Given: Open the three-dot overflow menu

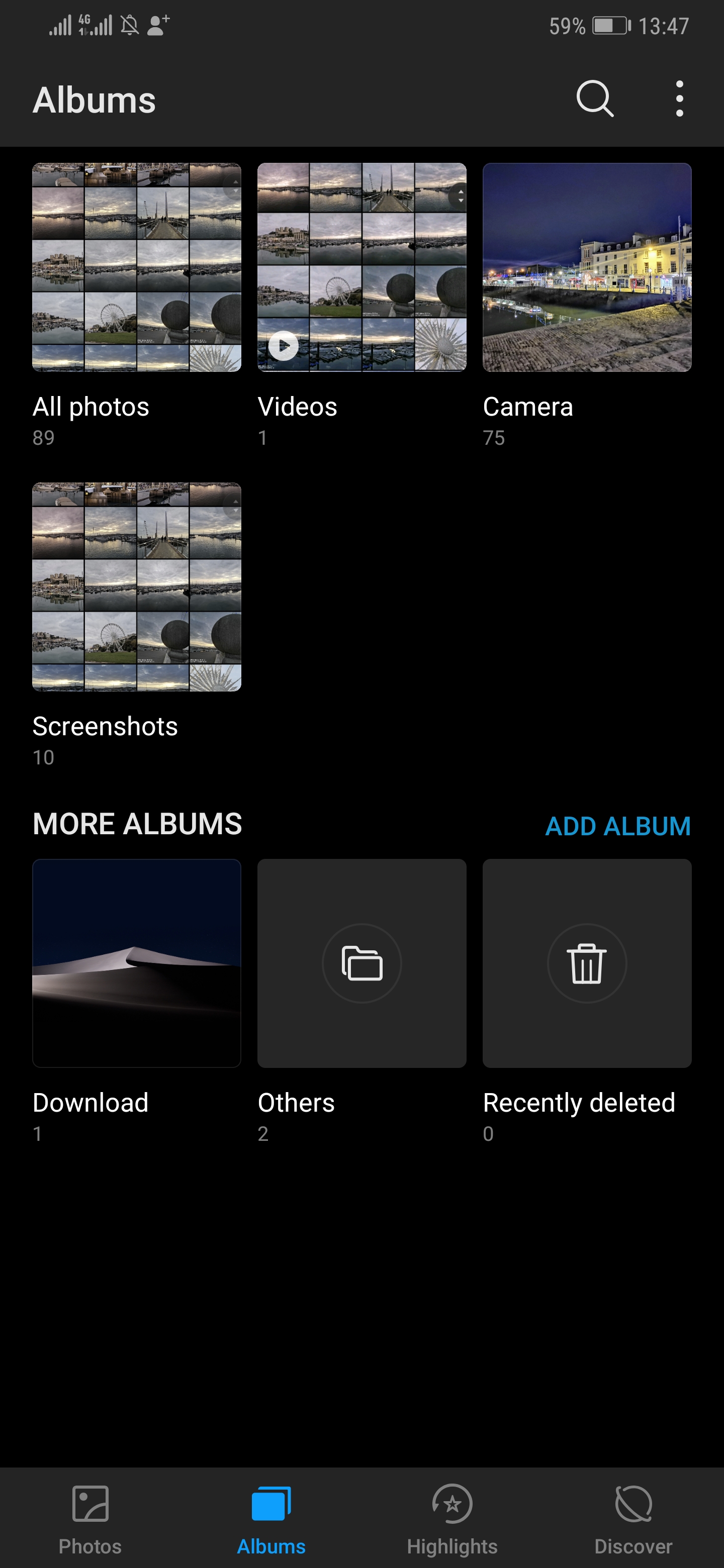Looking at the screenshot, I should (680, 99).
